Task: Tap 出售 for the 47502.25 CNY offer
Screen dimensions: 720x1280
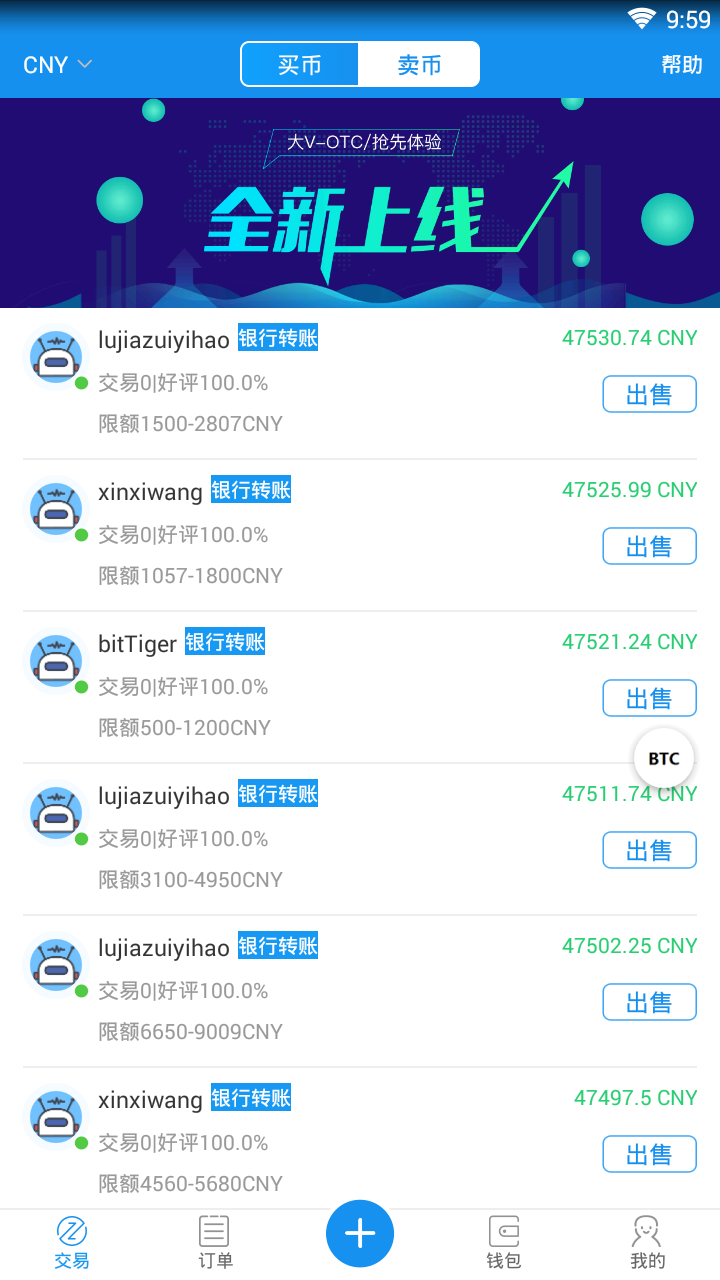Action: [x=649, y=1002]
